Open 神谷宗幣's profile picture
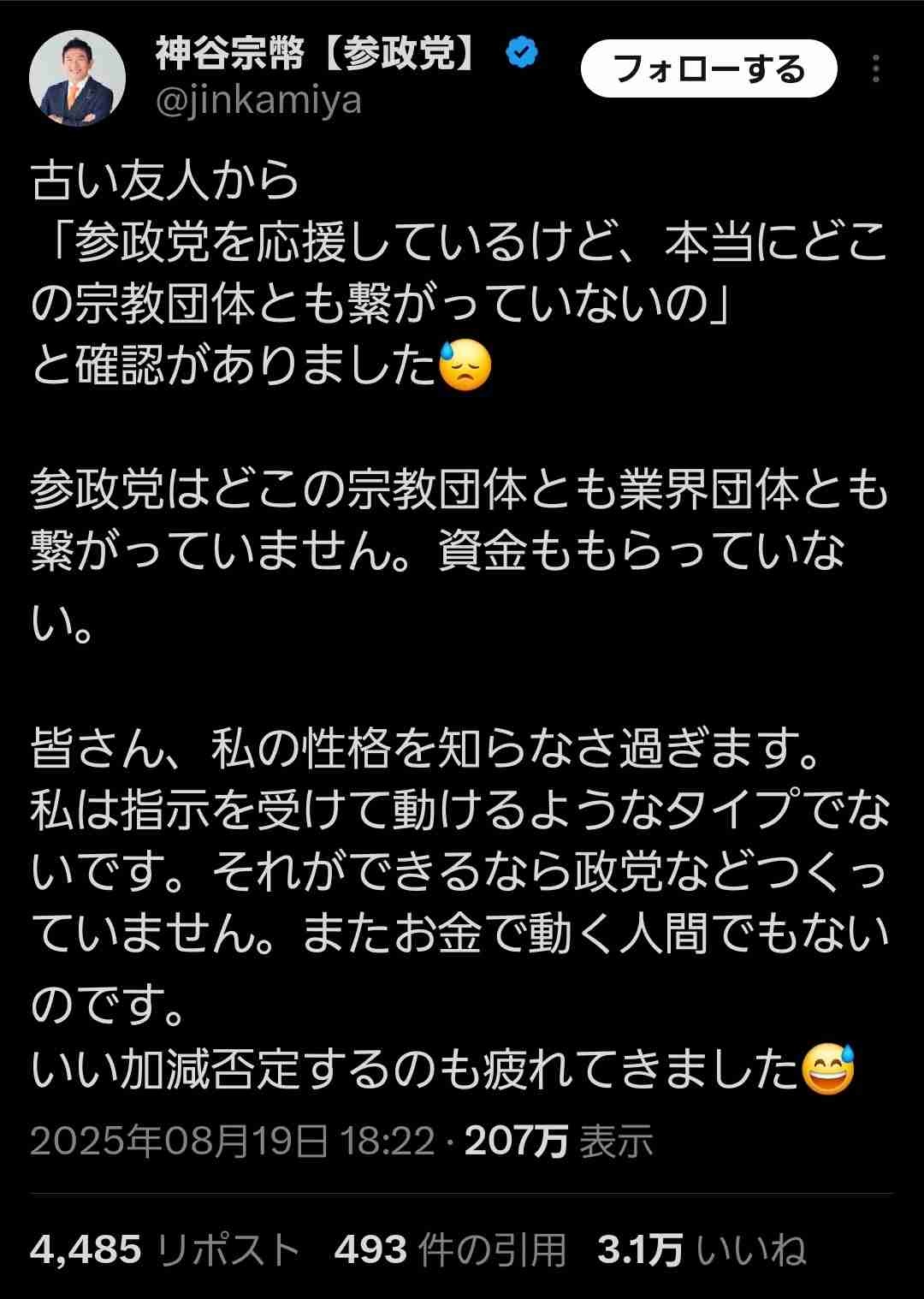 (x=78, y=79)
